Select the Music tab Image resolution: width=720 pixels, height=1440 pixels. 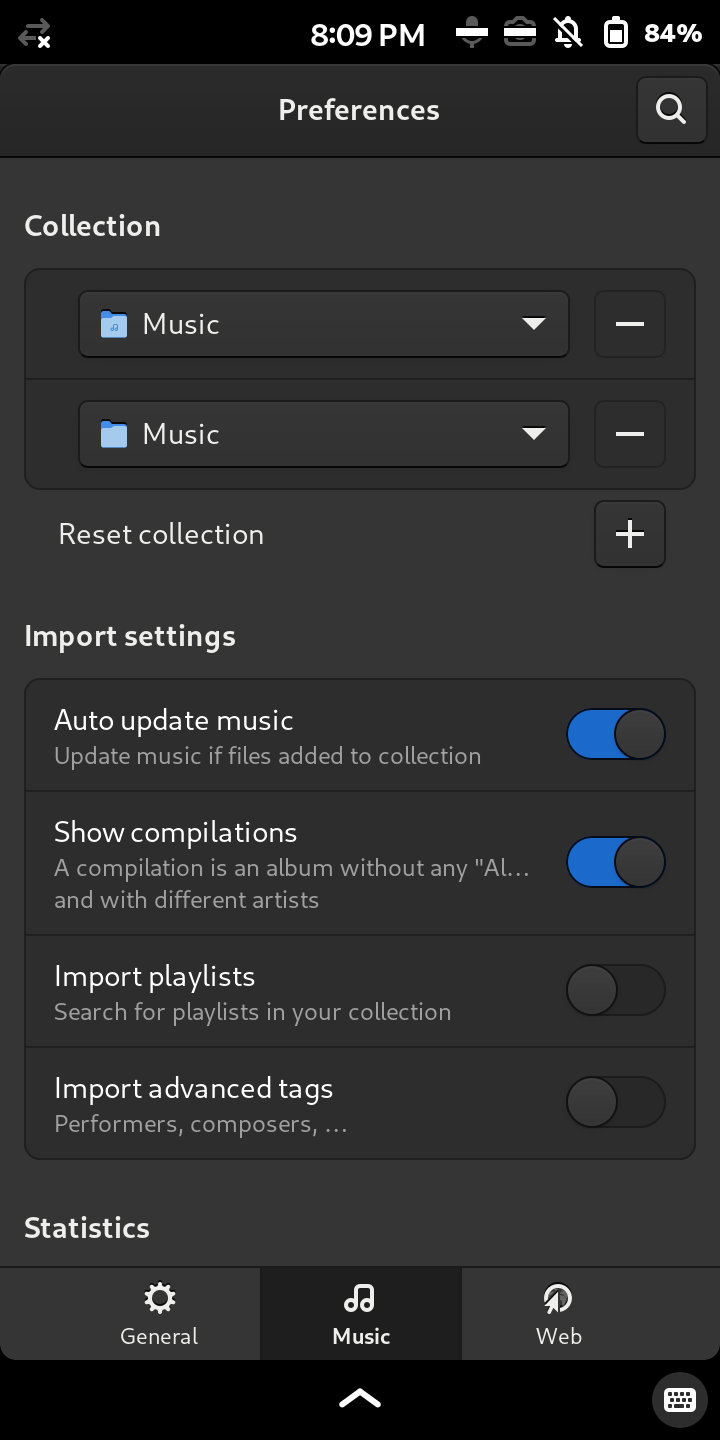(x=361, y=1314)
